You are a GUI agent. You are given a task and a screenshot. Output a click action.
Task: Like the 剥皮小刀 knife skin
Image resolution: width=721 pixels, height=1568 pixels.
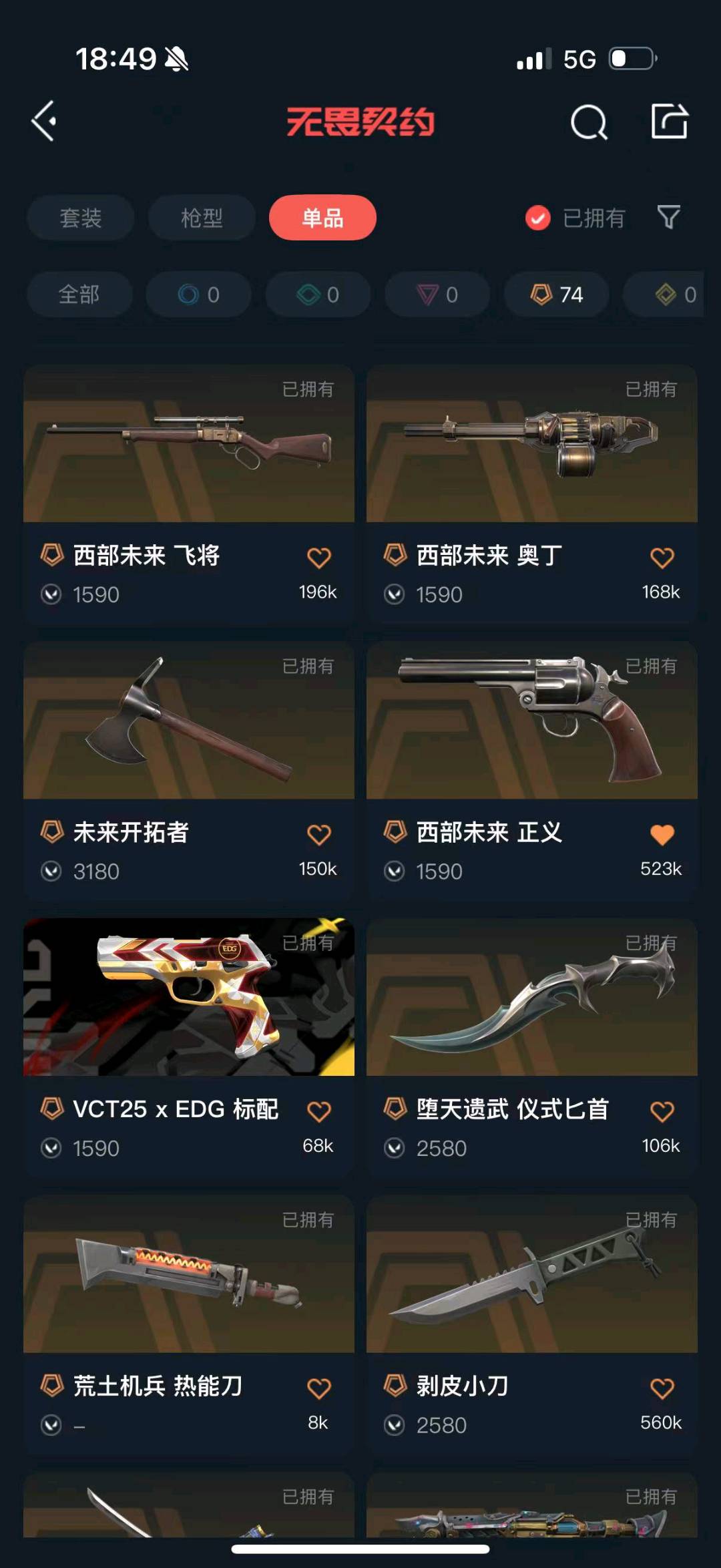click(662, 1388)
